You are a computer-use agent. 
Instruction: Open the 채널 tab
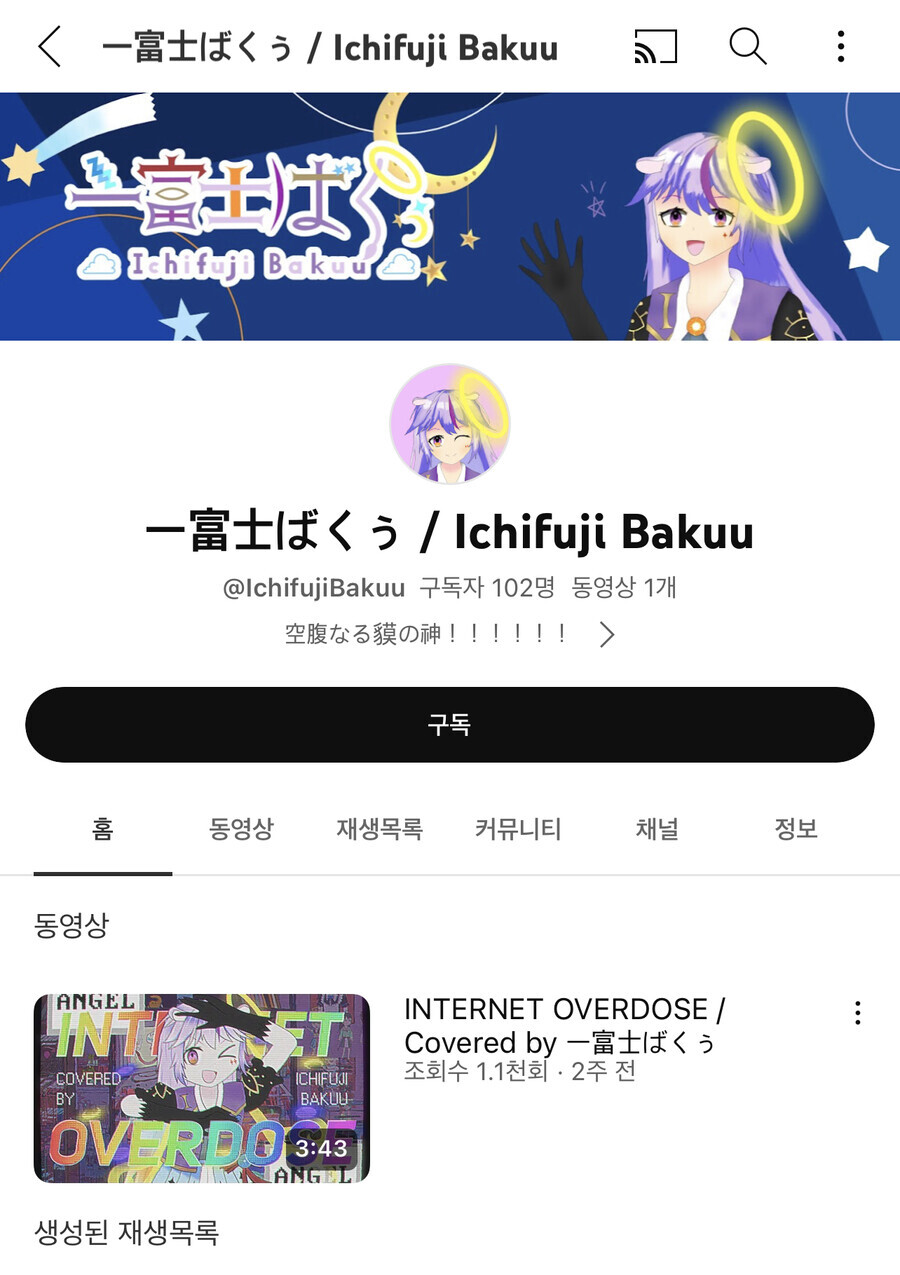656,829
